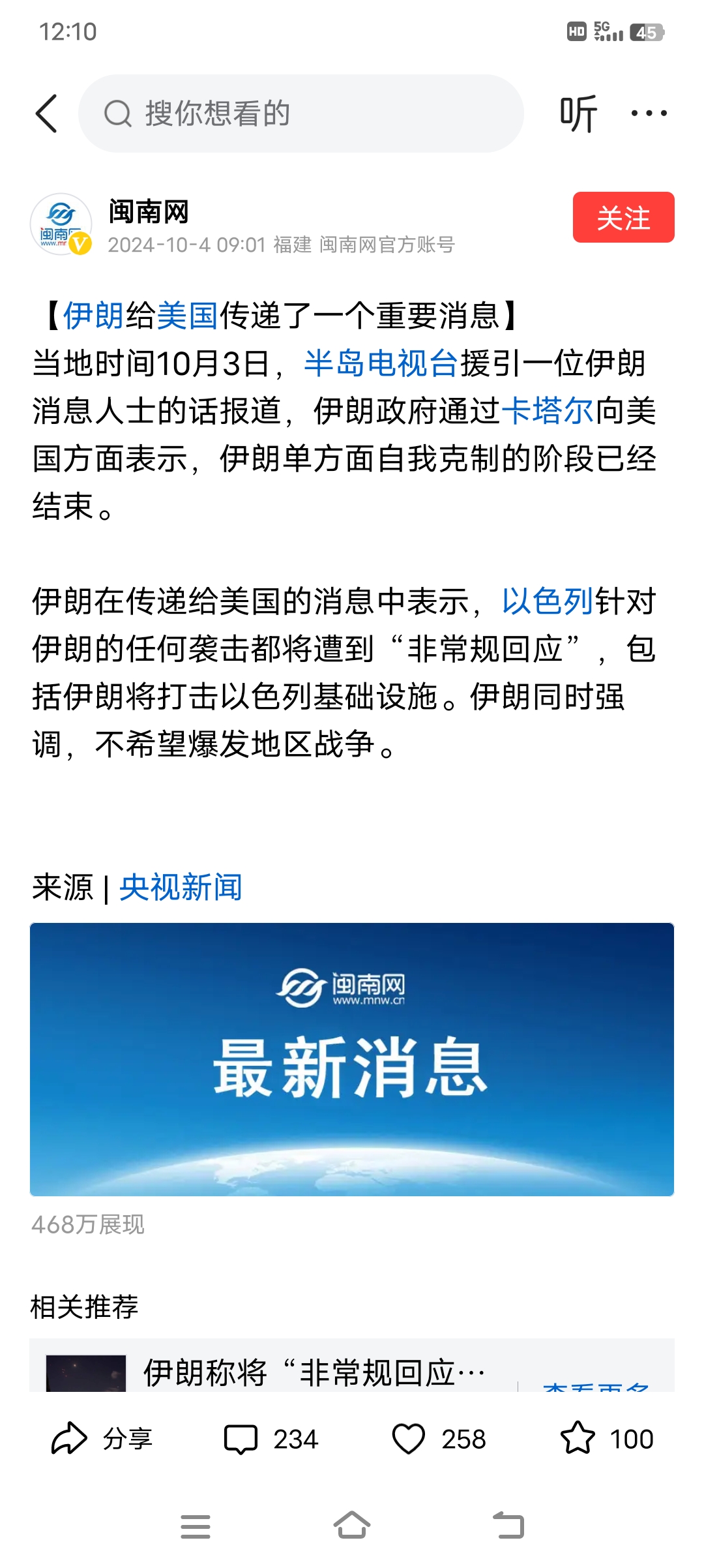Go back using the top-left arrow
The width and height of the screenshot is (704, 1568).
point(47,113)
